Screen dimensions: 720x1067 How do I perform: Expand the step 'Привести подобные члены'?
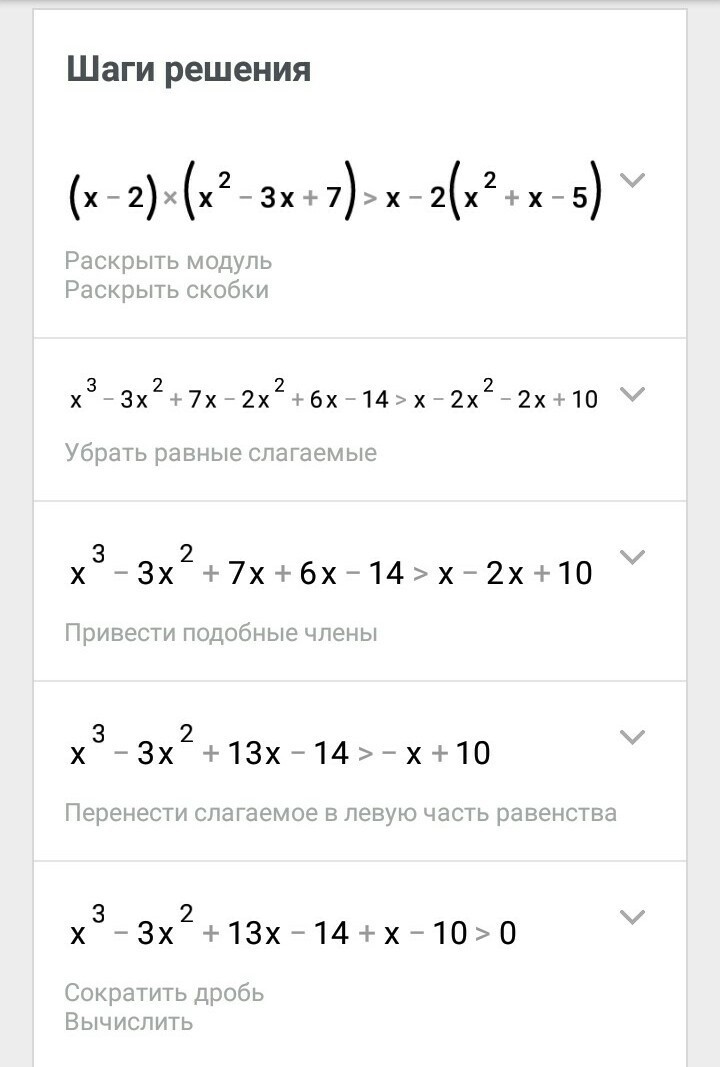(x=632, y=557)
